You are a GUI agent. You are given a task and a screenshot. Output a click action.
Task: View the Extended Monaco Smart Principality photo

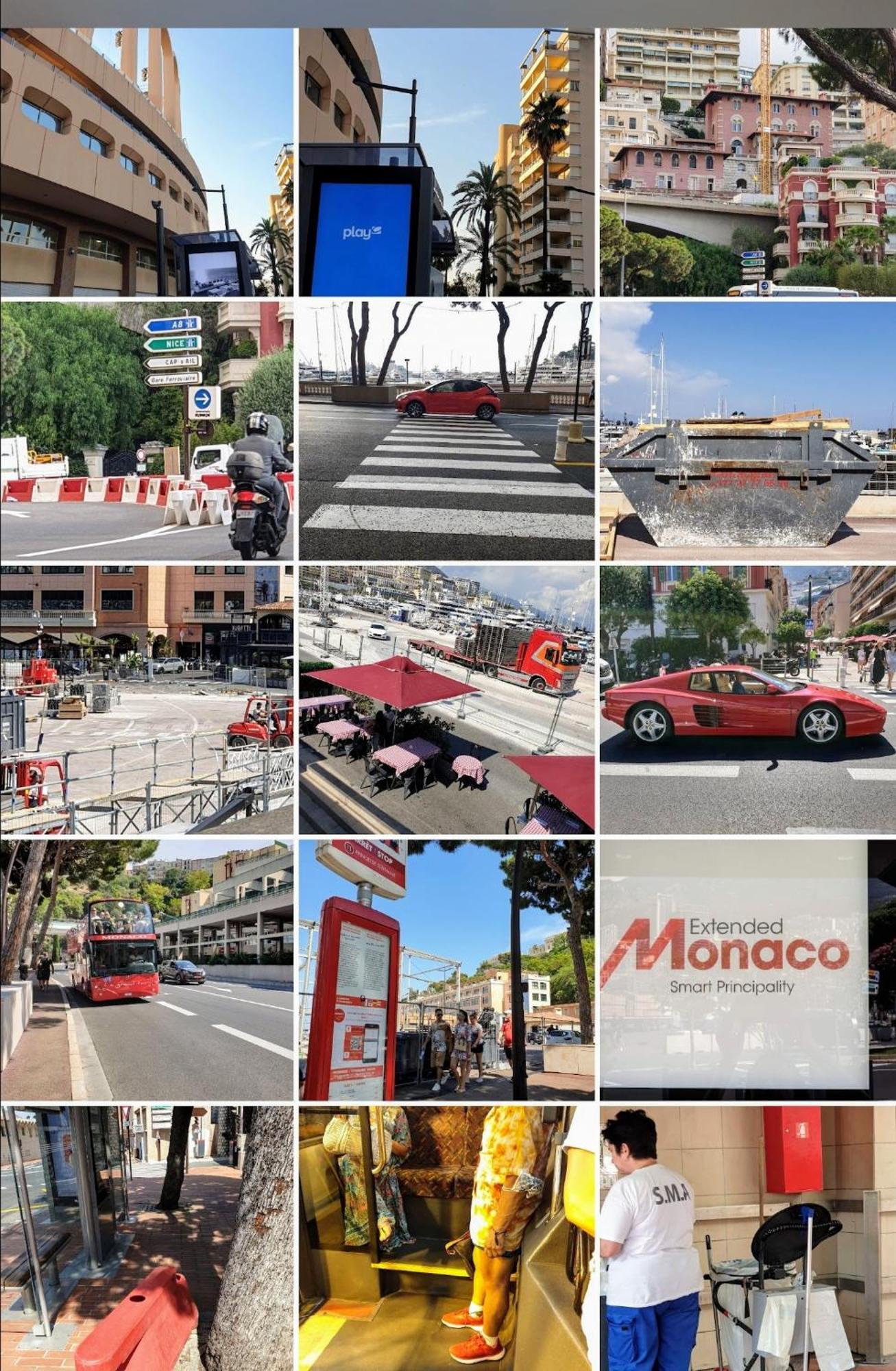coord(748,969)
